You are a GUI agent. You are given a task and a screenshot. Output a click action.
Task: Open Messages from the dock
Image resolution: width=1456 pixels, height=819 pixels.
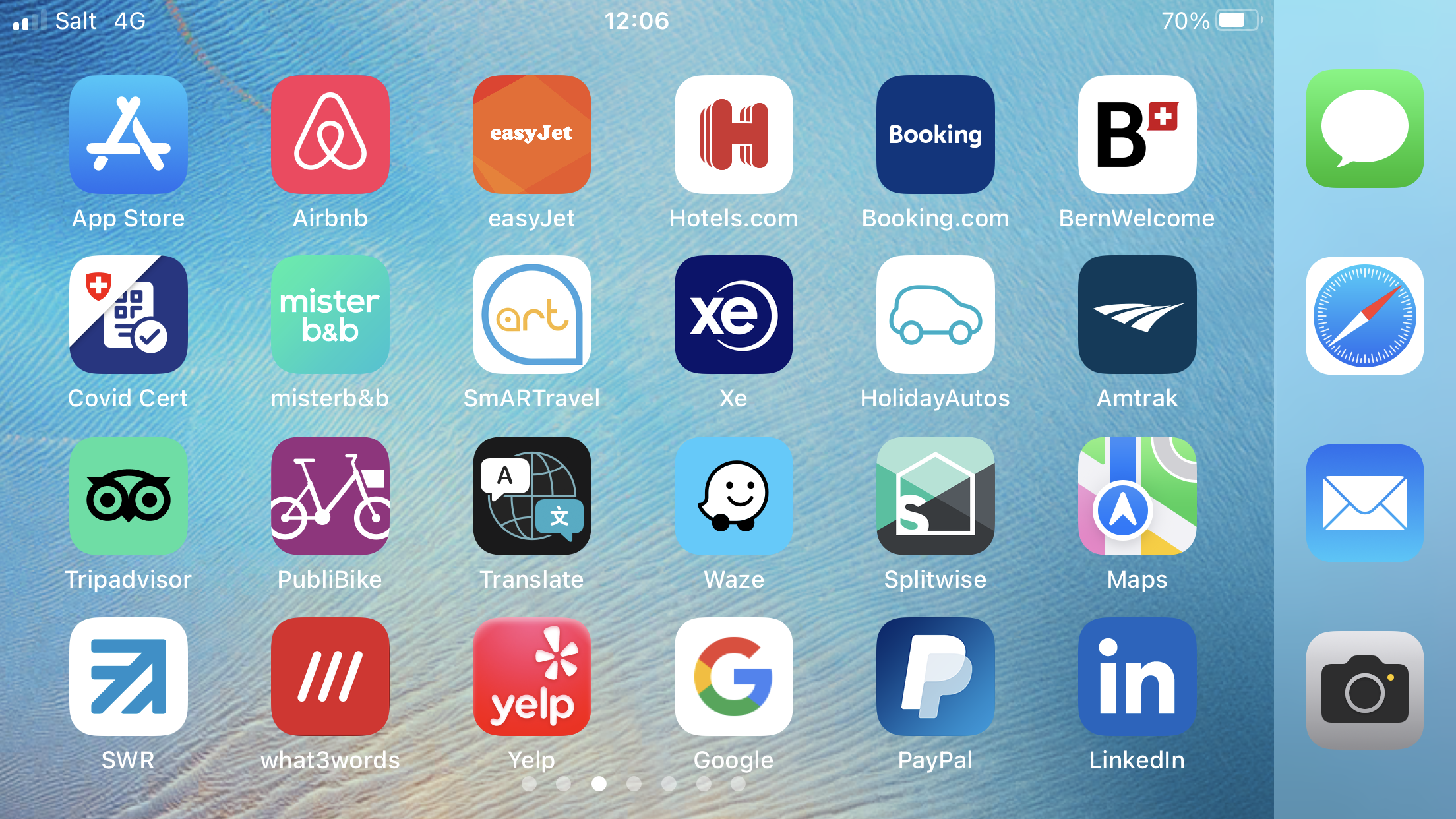point(1365,129)
